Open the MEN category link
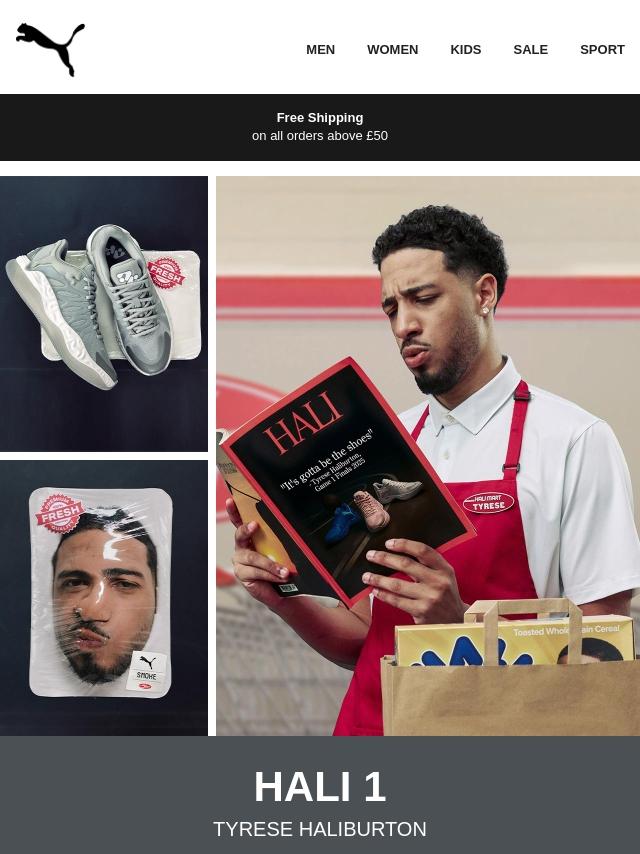Viewport: 640px width, 854px height. coord(320,50)
